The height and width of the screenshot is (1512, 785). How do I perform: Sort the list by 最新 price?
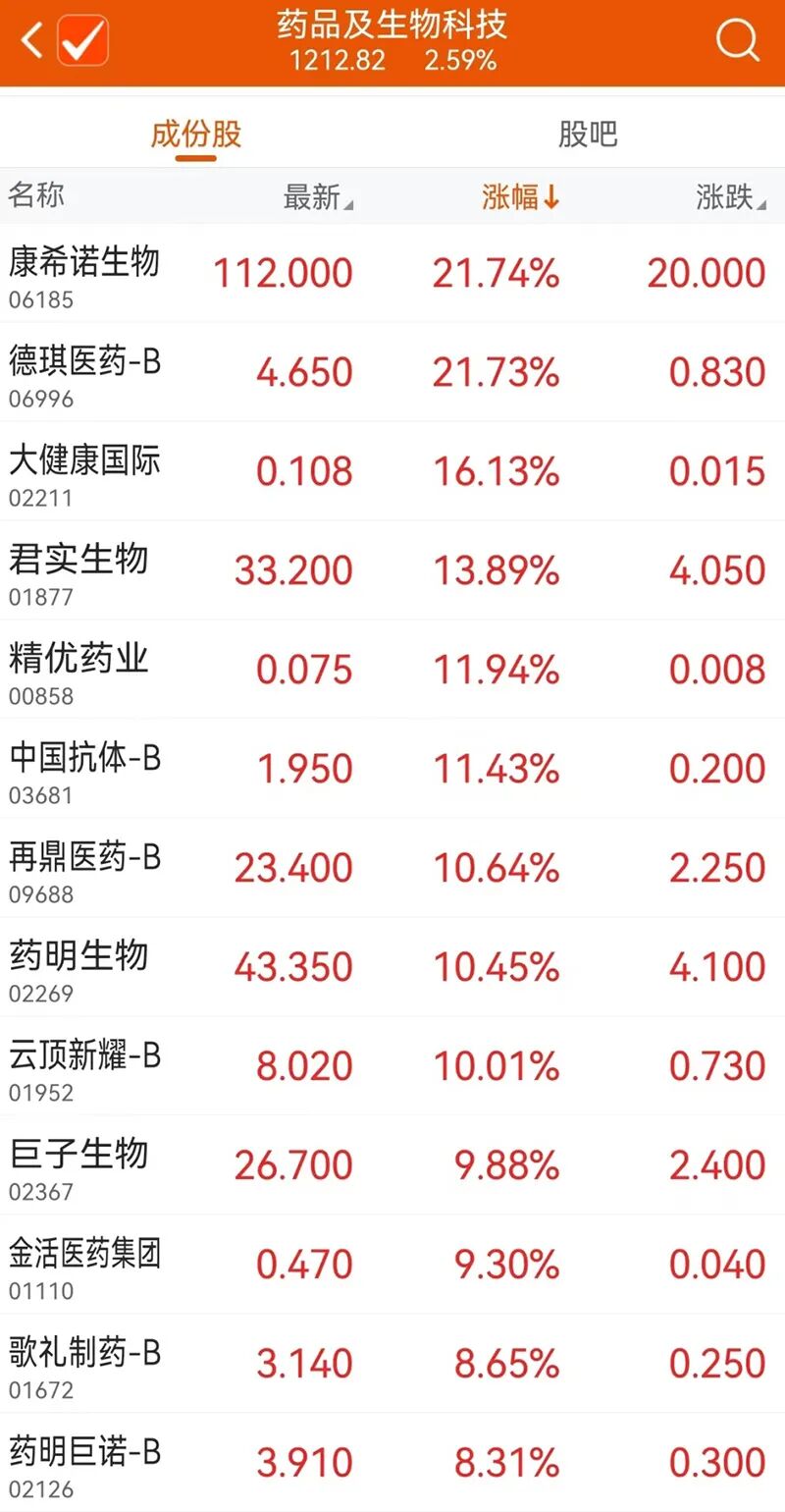319,196
